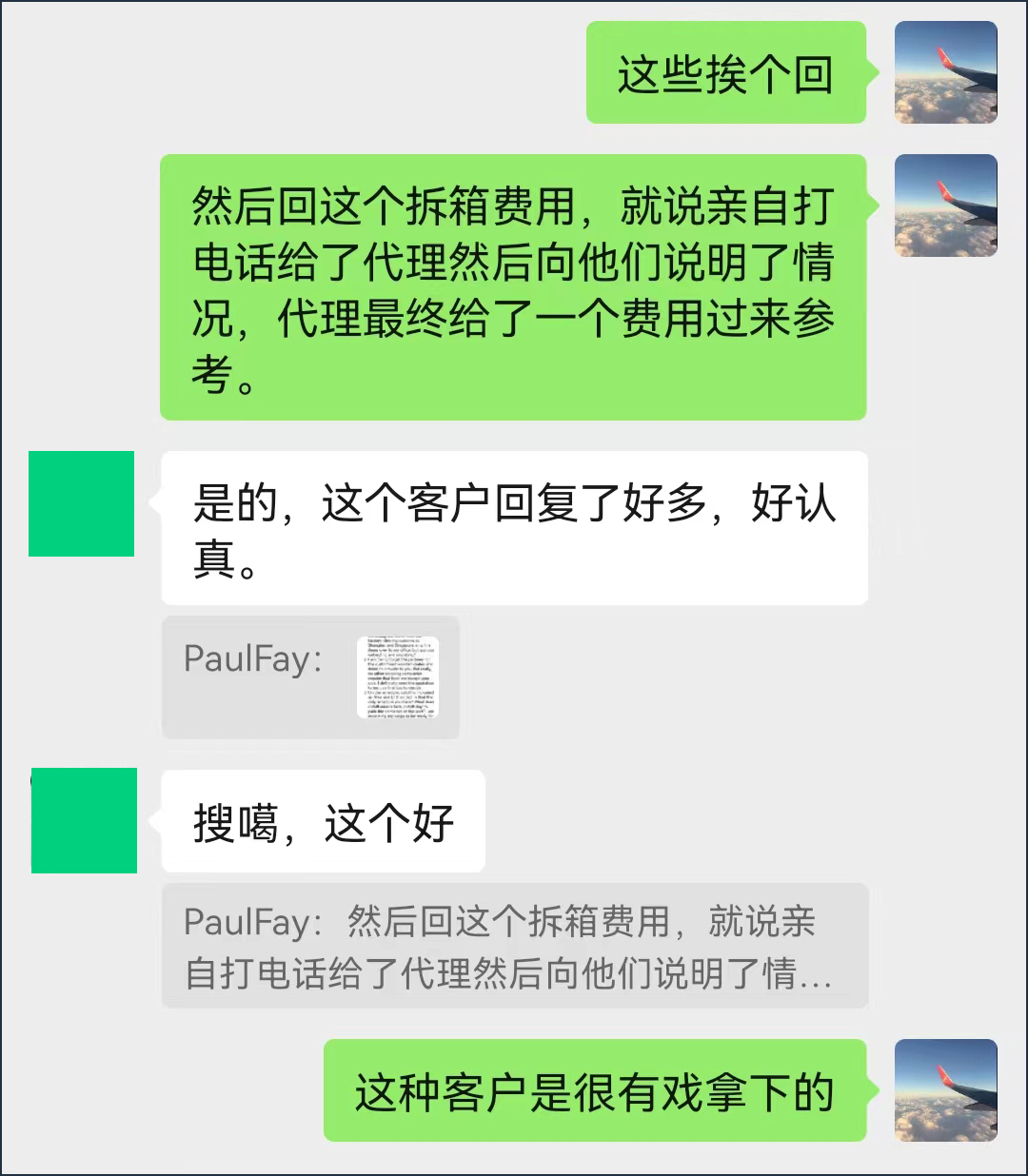Viewport: 1028px width, 1176px height.
Task: Open the quoted message card containing the screenshot
Action: (311, 676)
